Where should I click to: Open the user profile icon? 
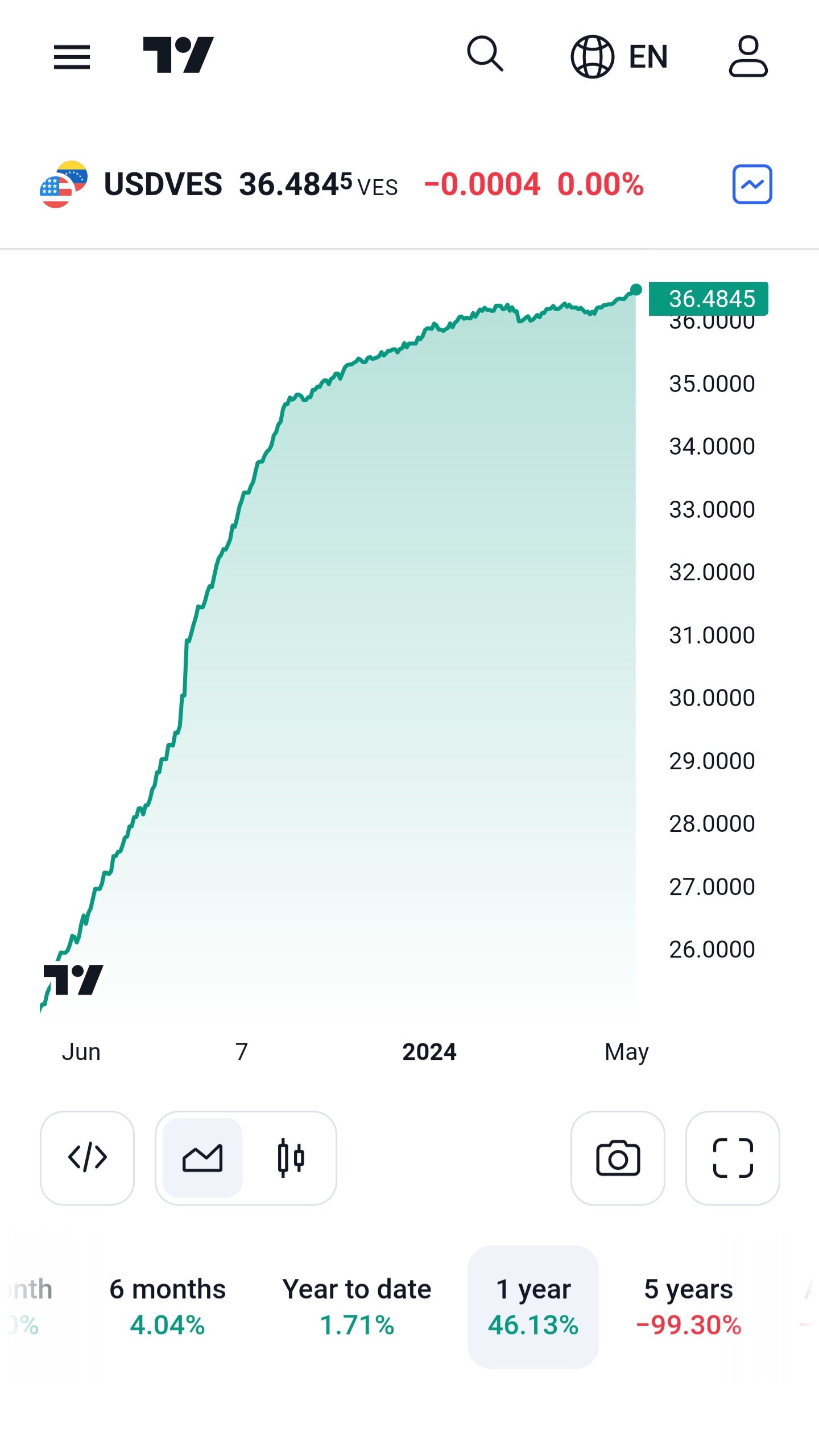point(748,56)
